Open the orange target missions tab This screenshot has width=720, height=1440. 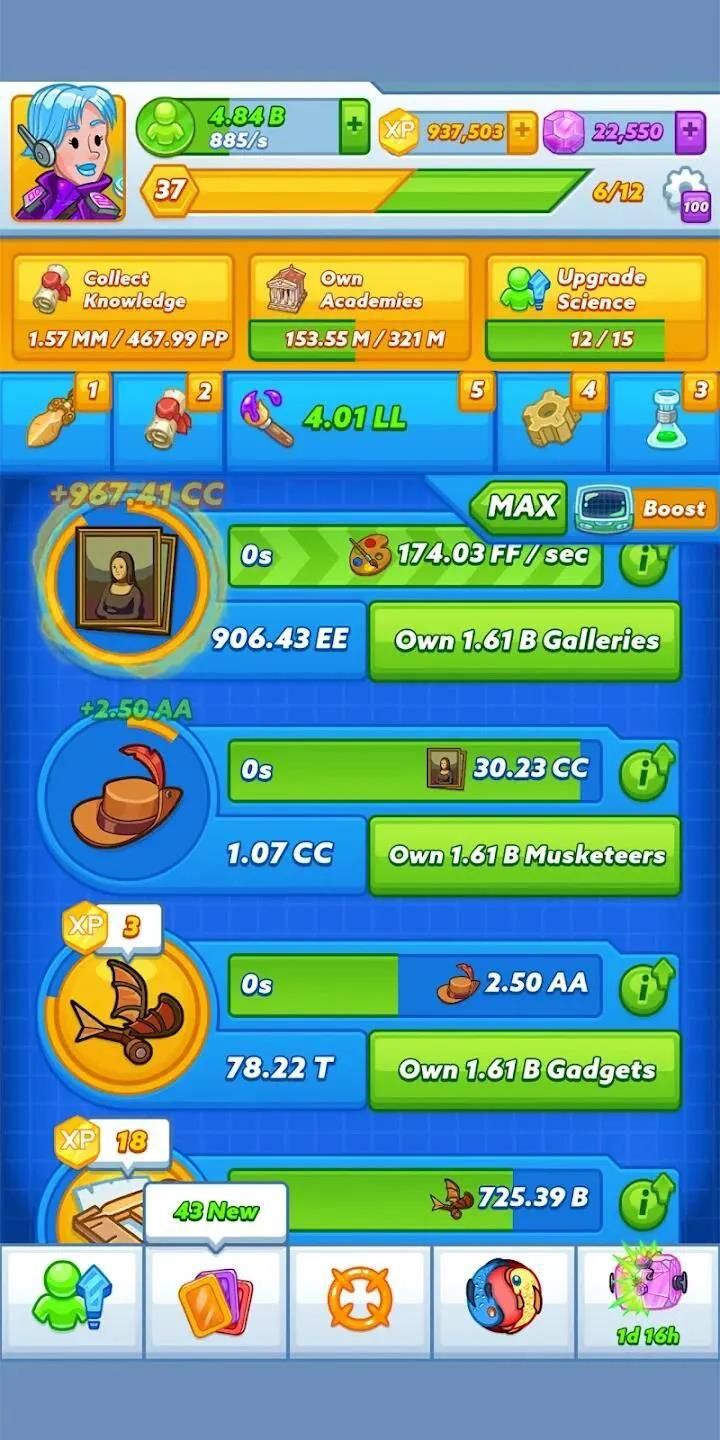(360, 1301)
